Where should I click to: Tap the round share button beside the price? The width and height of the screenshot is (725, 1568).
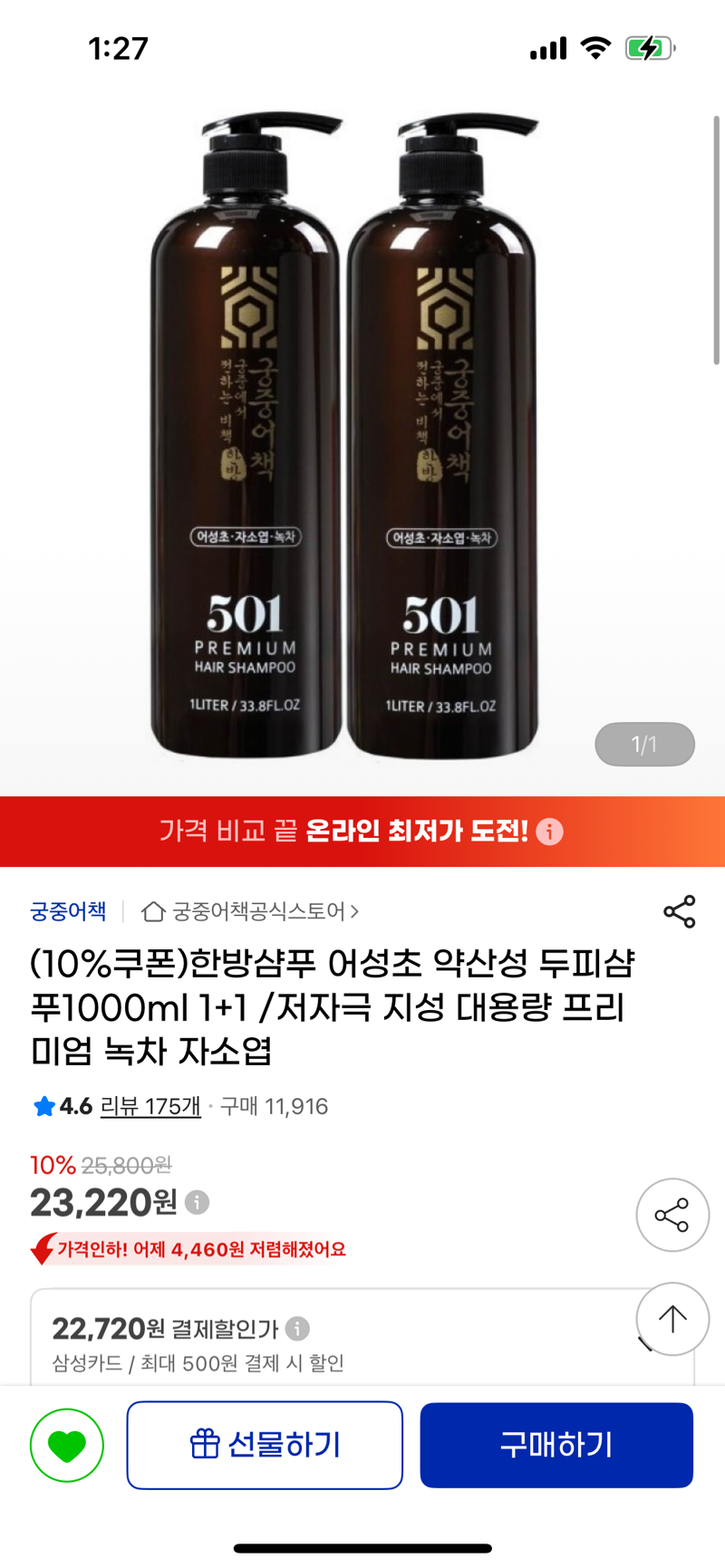pyautogui.click(x=672, y=1215)
